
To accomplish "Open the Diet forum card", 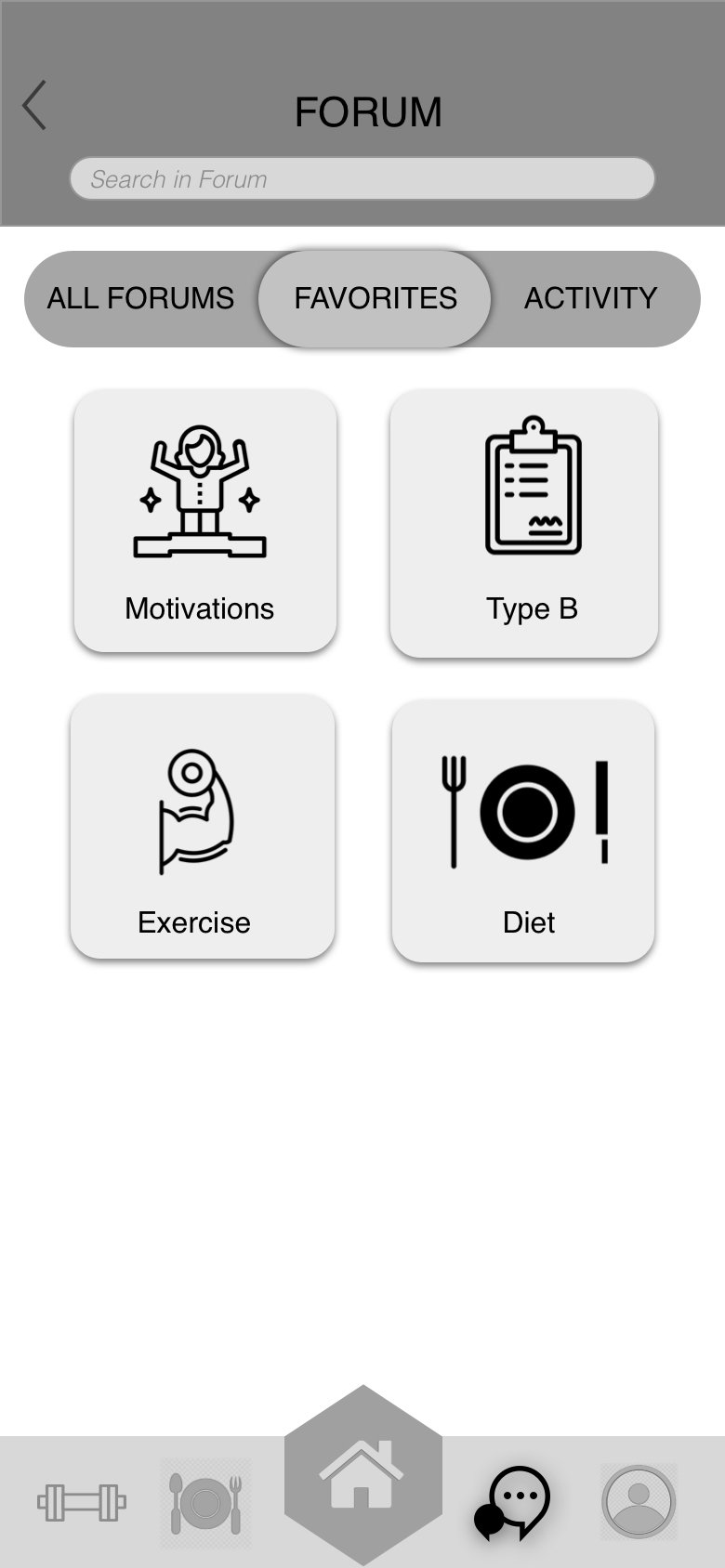I will 523,831.
